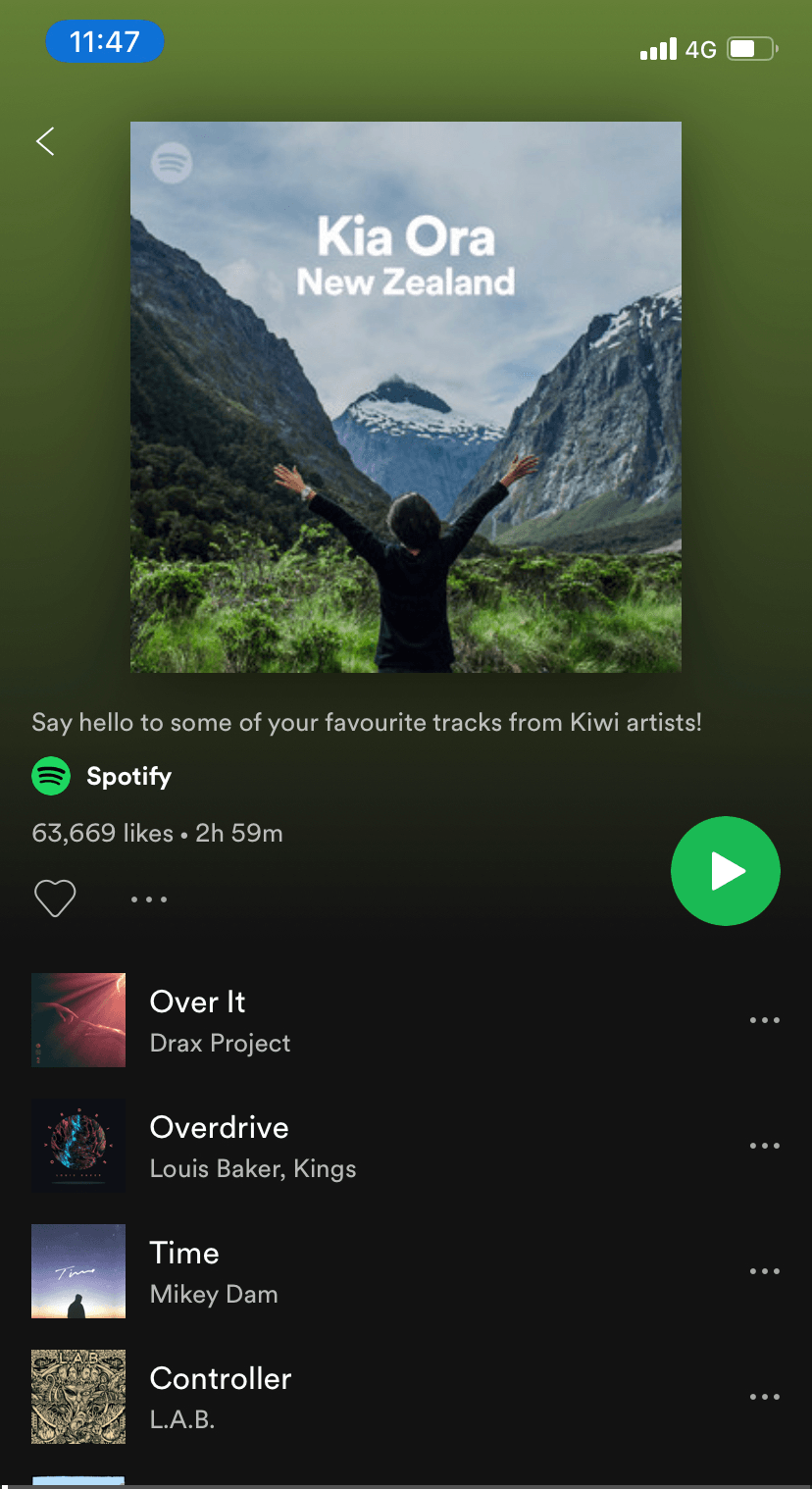This screenshot has height=1489, width=812.
Task: Open more options for Controller
Action: [x=764, y=1397]
